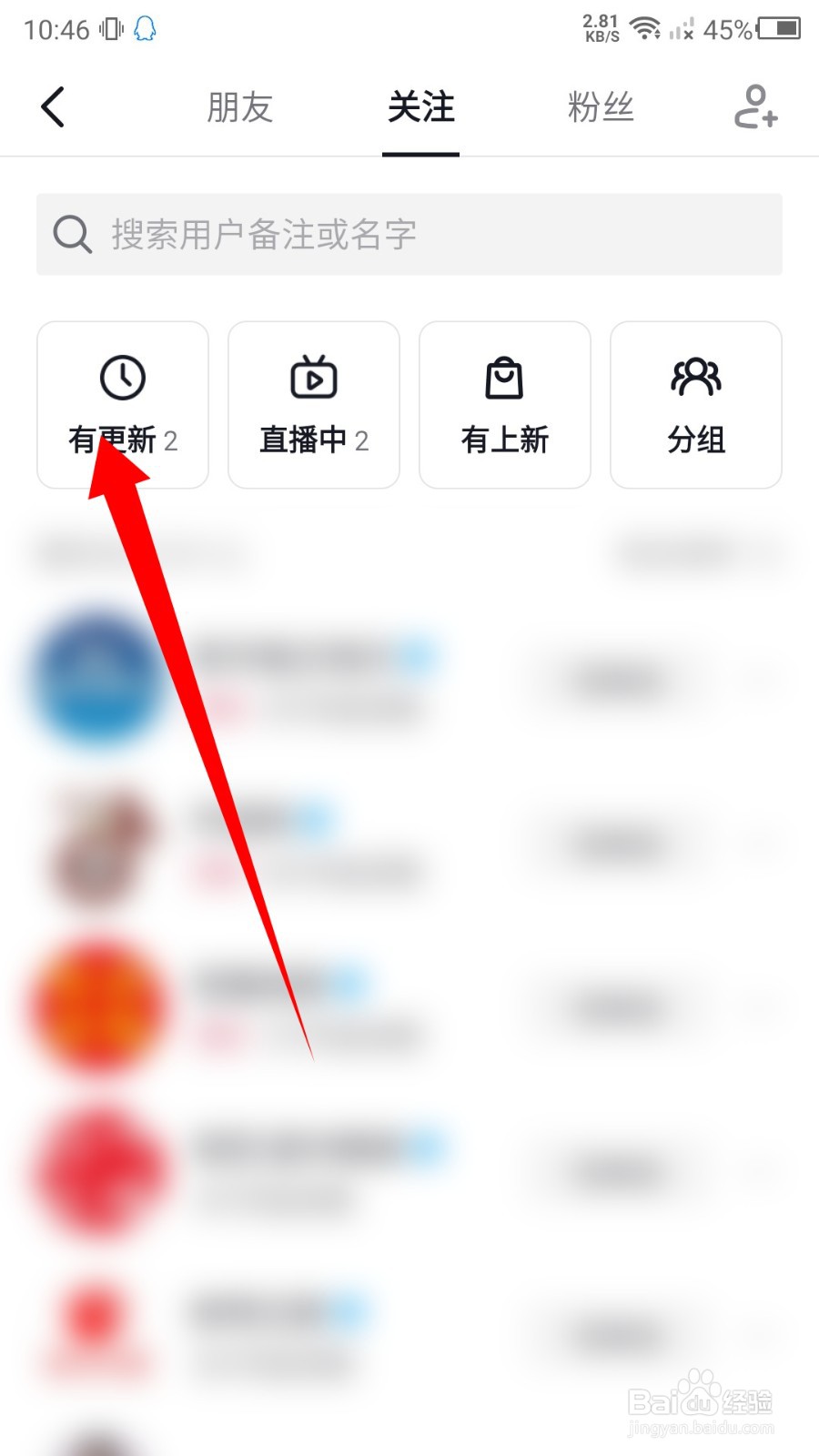Open the 分组 grouping panel
819x1456 pixels.
[695, 405]
